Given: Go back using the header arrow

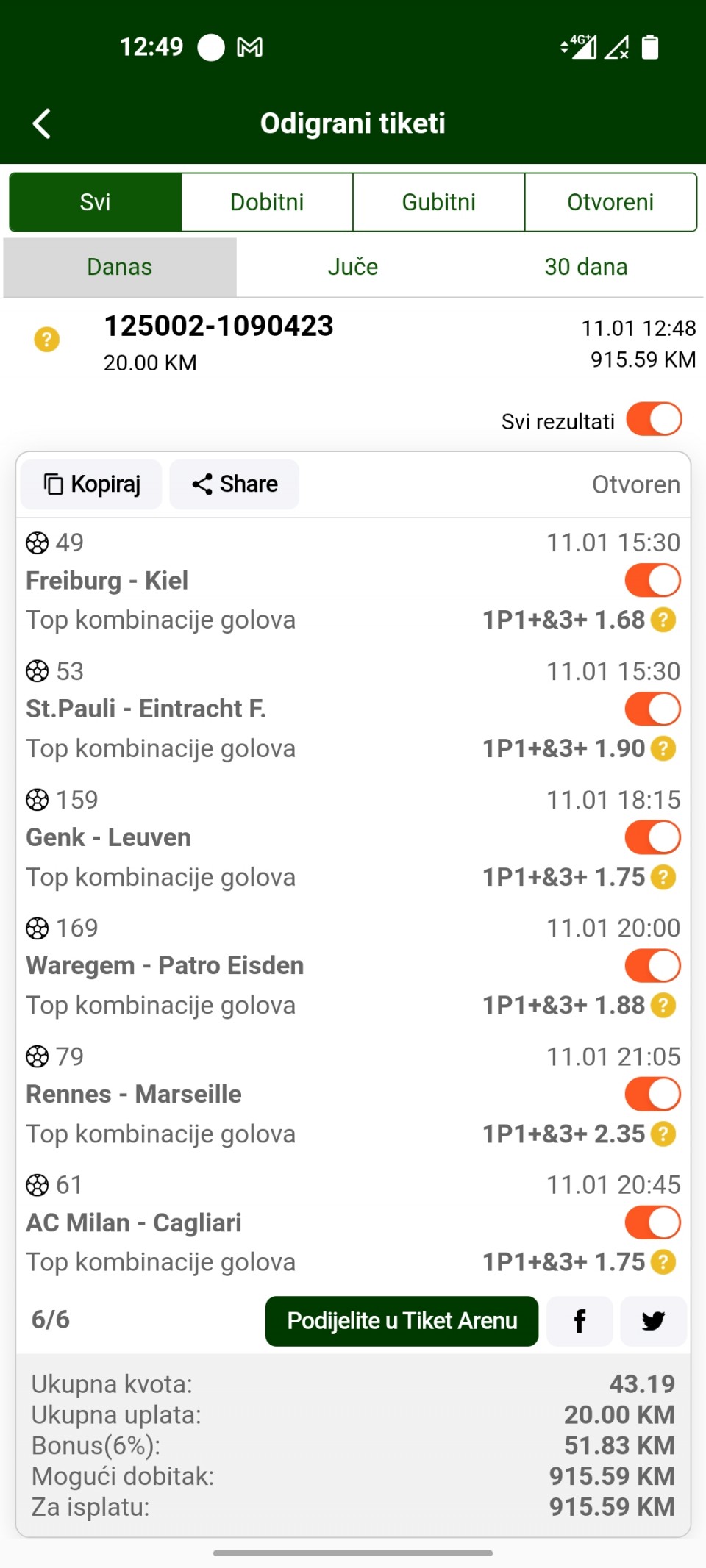Looking at the screenshot, I should tap(42, 123).
